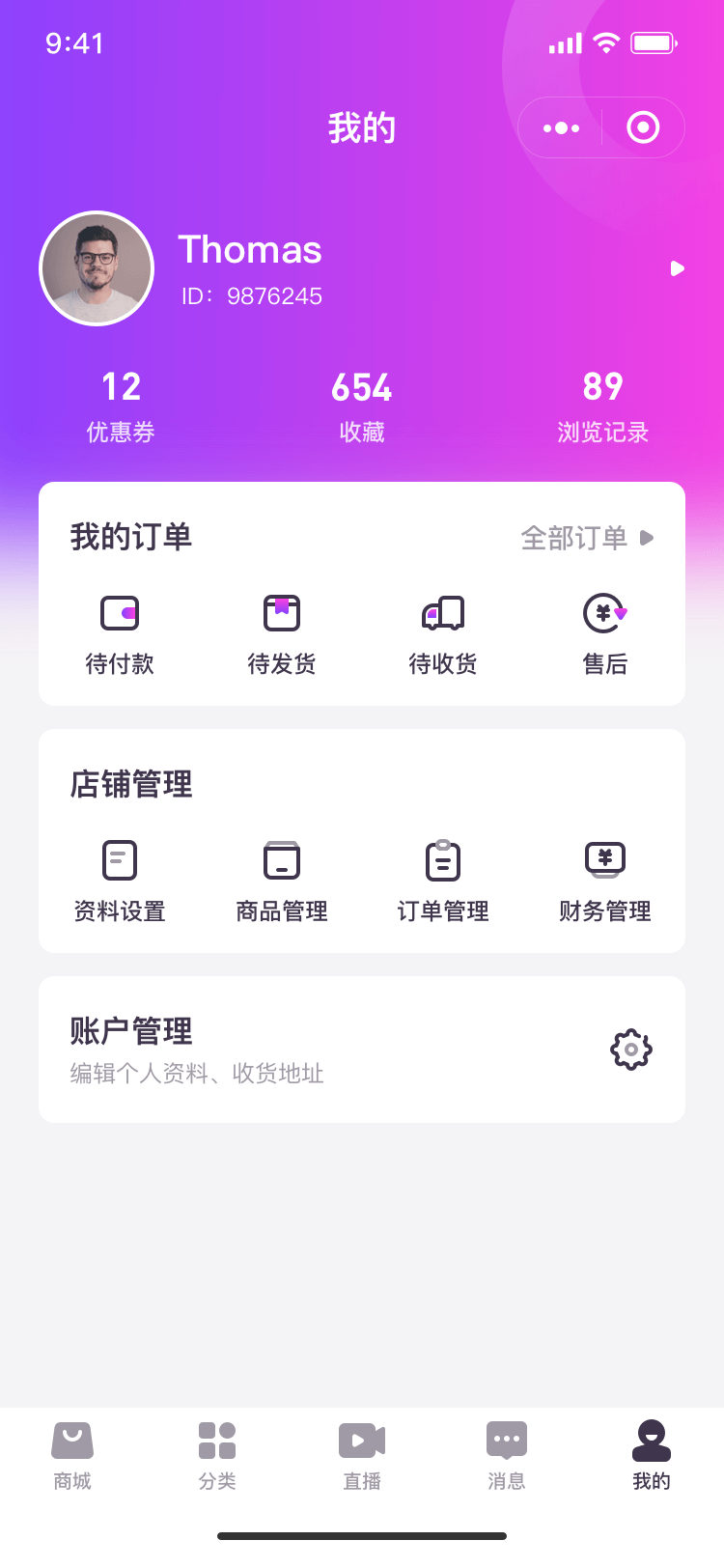This screenshot has width=724, height=1568.
Task: Switch to the 消息 messages tab
Action: (x=507, y=1455)
